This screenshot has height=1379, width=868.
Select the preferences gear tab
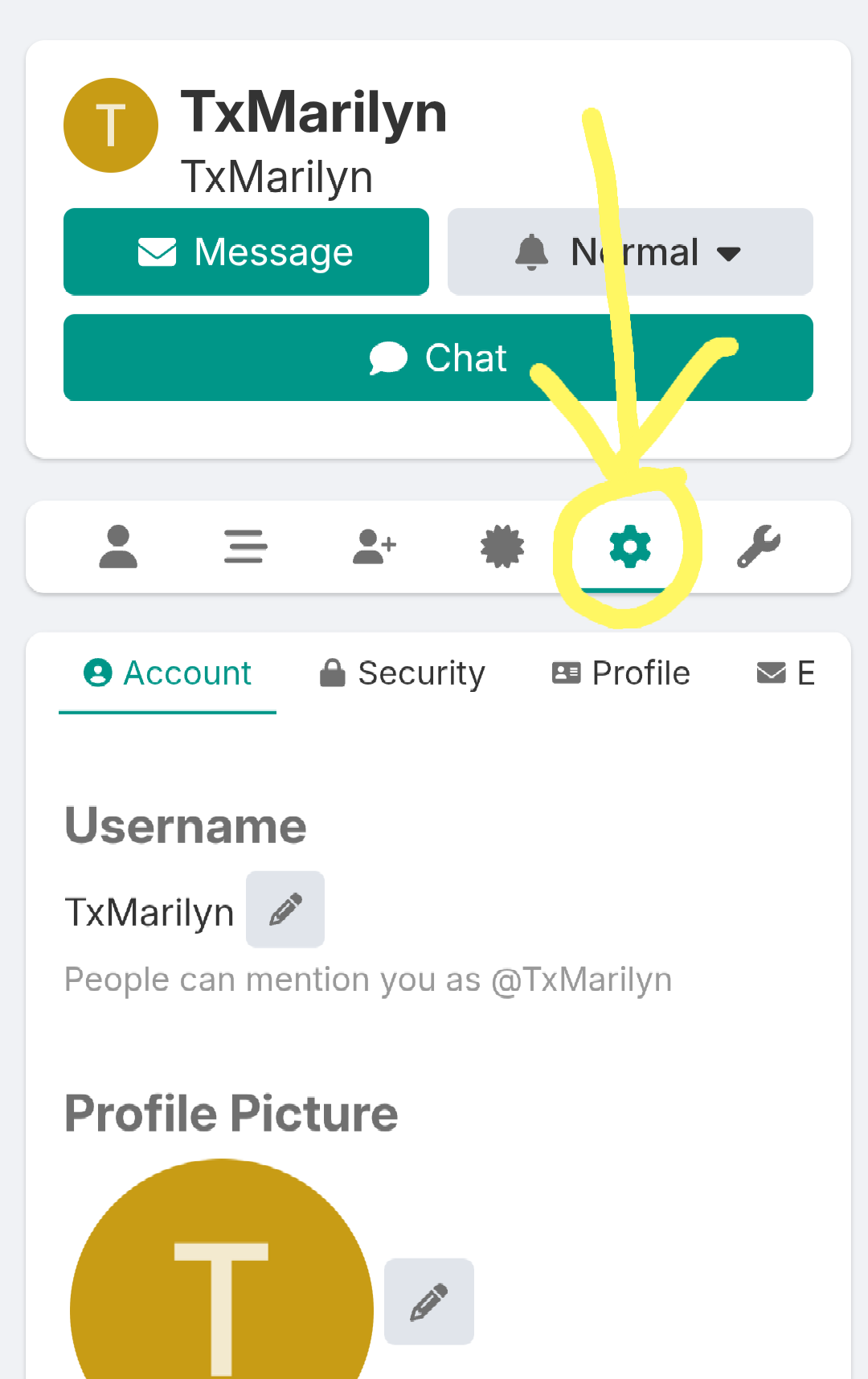point(630,547)
